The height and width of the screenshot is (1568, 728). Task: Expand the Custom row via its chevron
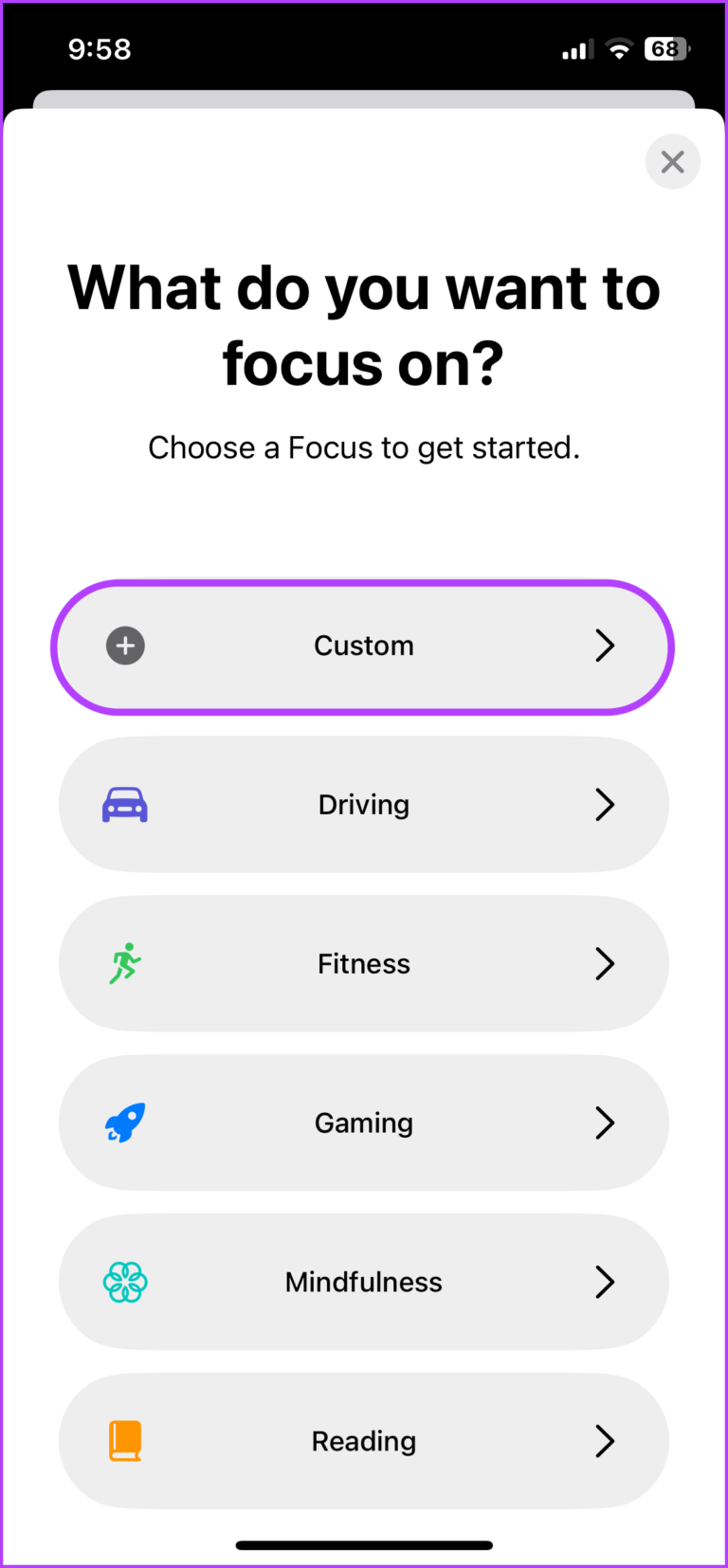[605, 646]
